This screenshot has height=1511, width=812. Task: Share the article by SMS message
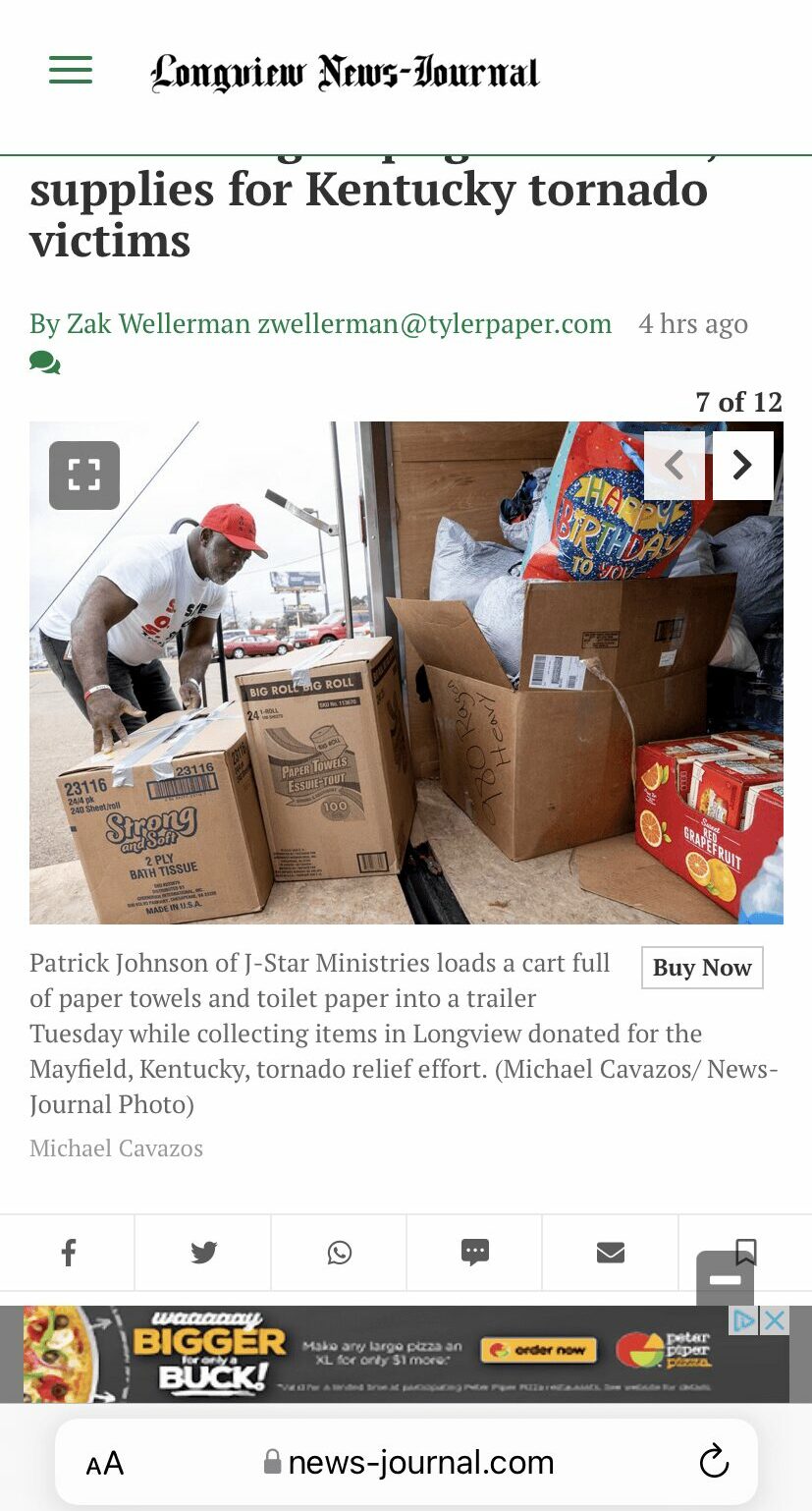[x=474, y=1253]
